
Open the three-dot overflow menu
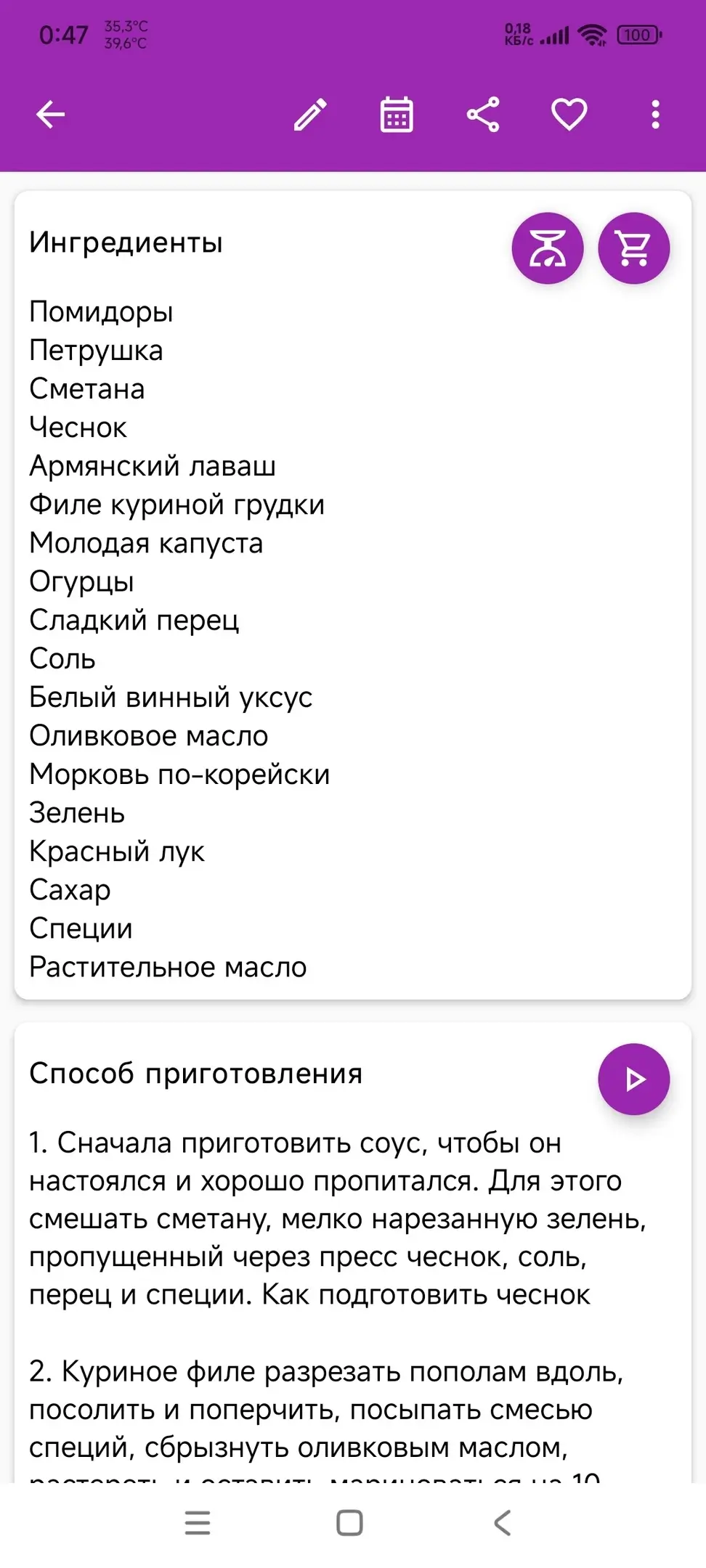(x=655, y=115)
